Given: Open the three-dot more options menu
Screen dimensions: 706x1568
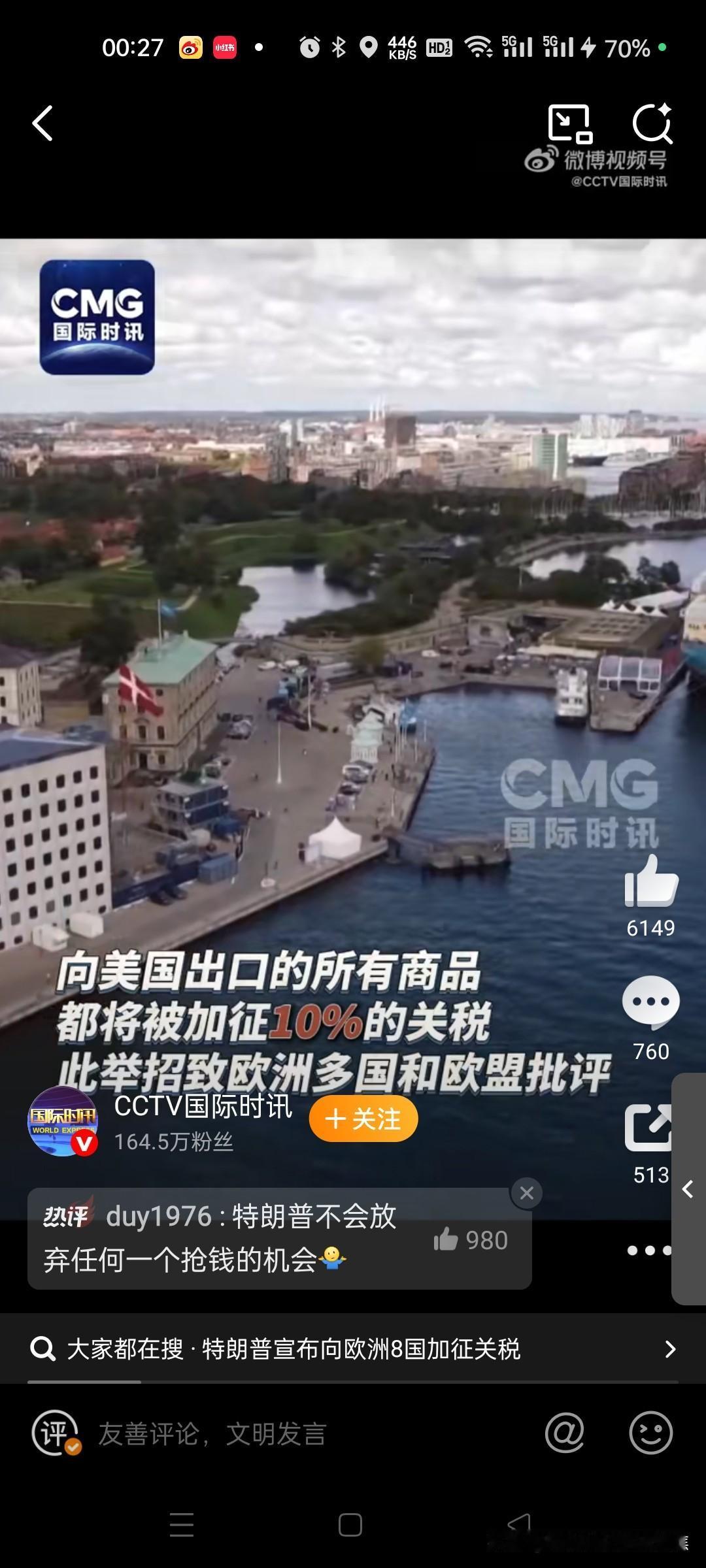Looking at the screenshot, I should click(648, 1250).
